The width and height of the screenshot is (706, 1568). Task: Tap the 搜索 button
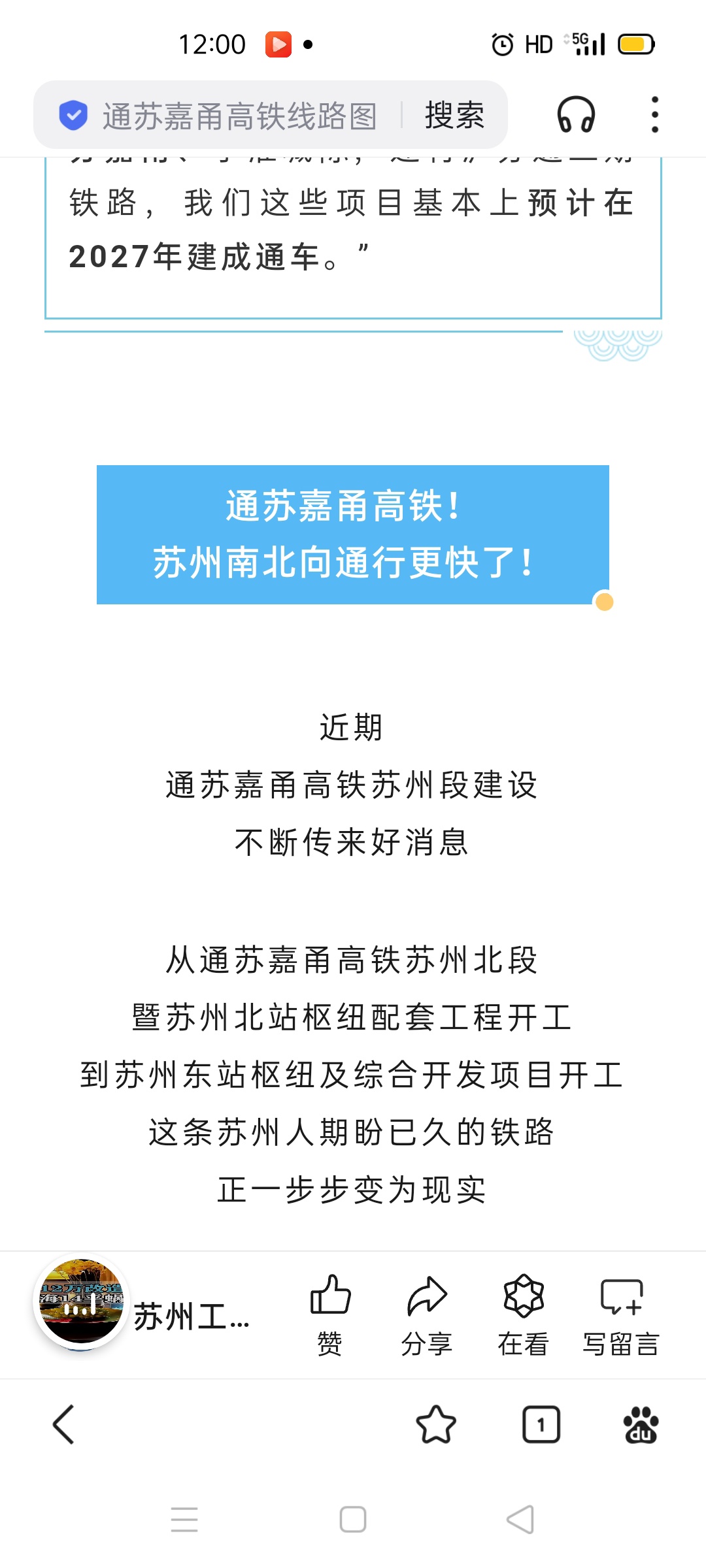[454, 116]
